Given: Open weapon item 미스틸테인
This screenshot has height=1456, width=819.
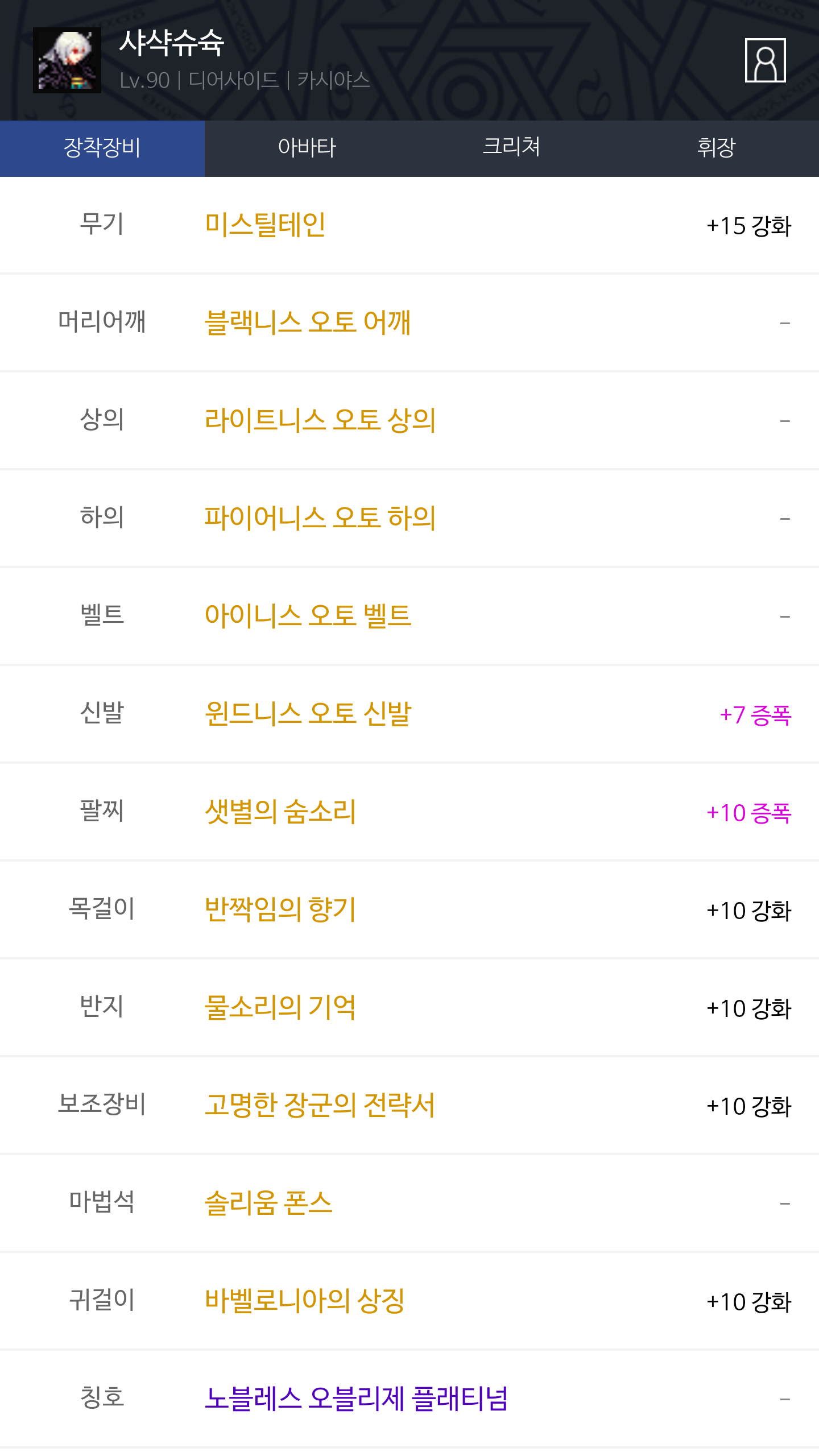Looking at the screenshot, I should pyautogui.click(x=265, y=225).
